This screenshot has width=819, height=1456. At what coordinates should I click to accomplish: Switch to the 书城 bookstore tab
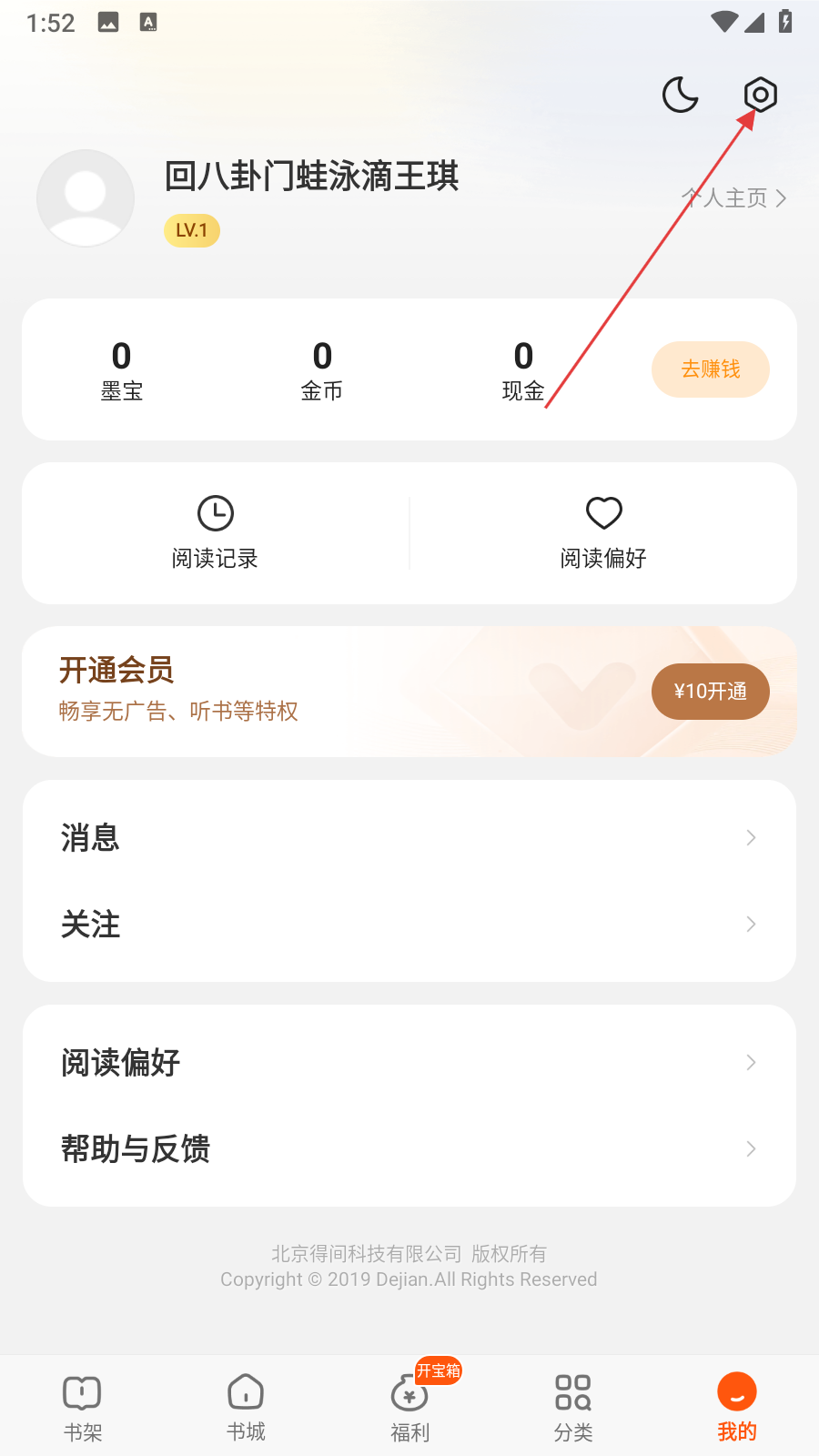[246, 1407]
